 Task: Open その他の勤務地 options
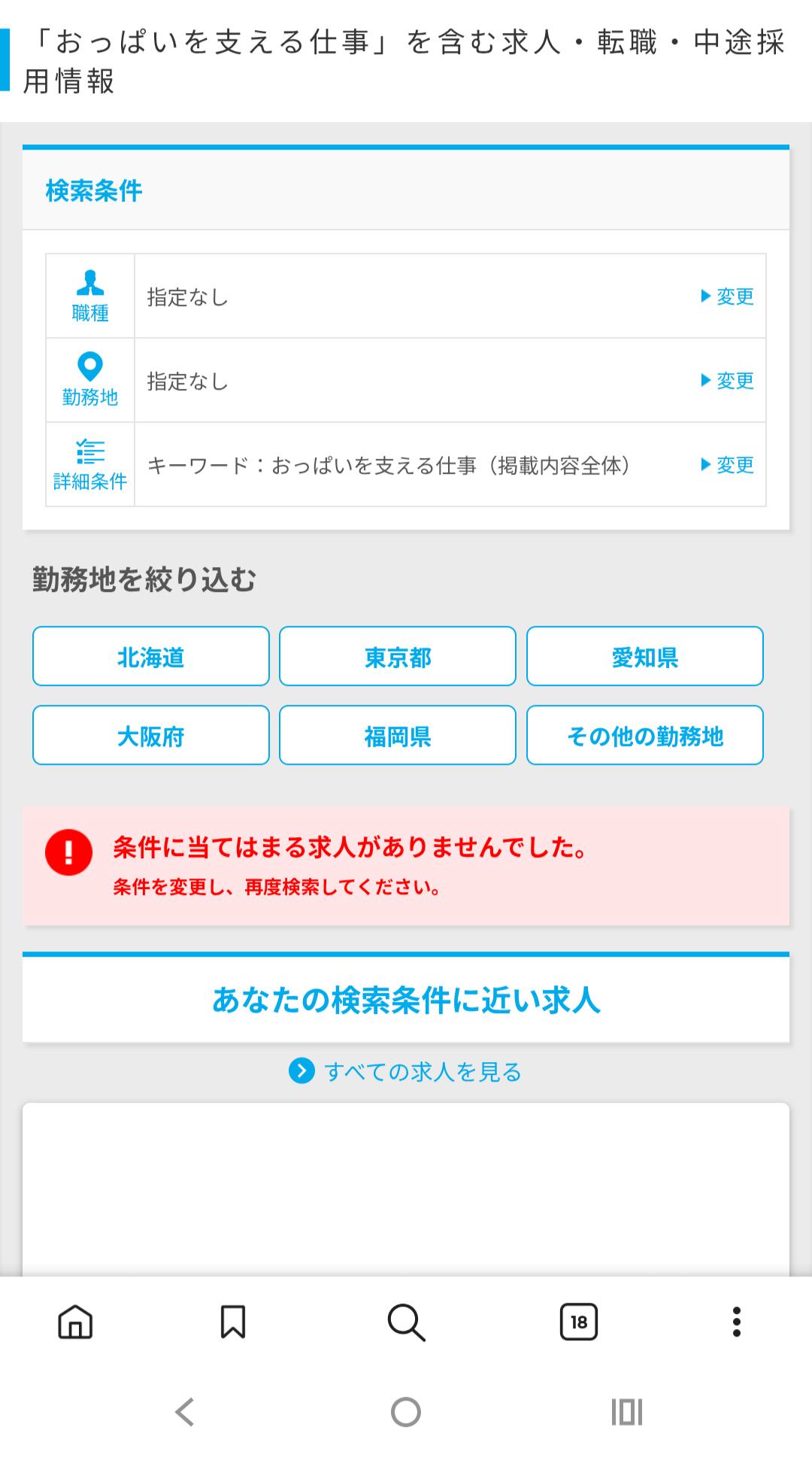(x=644, y=736)
